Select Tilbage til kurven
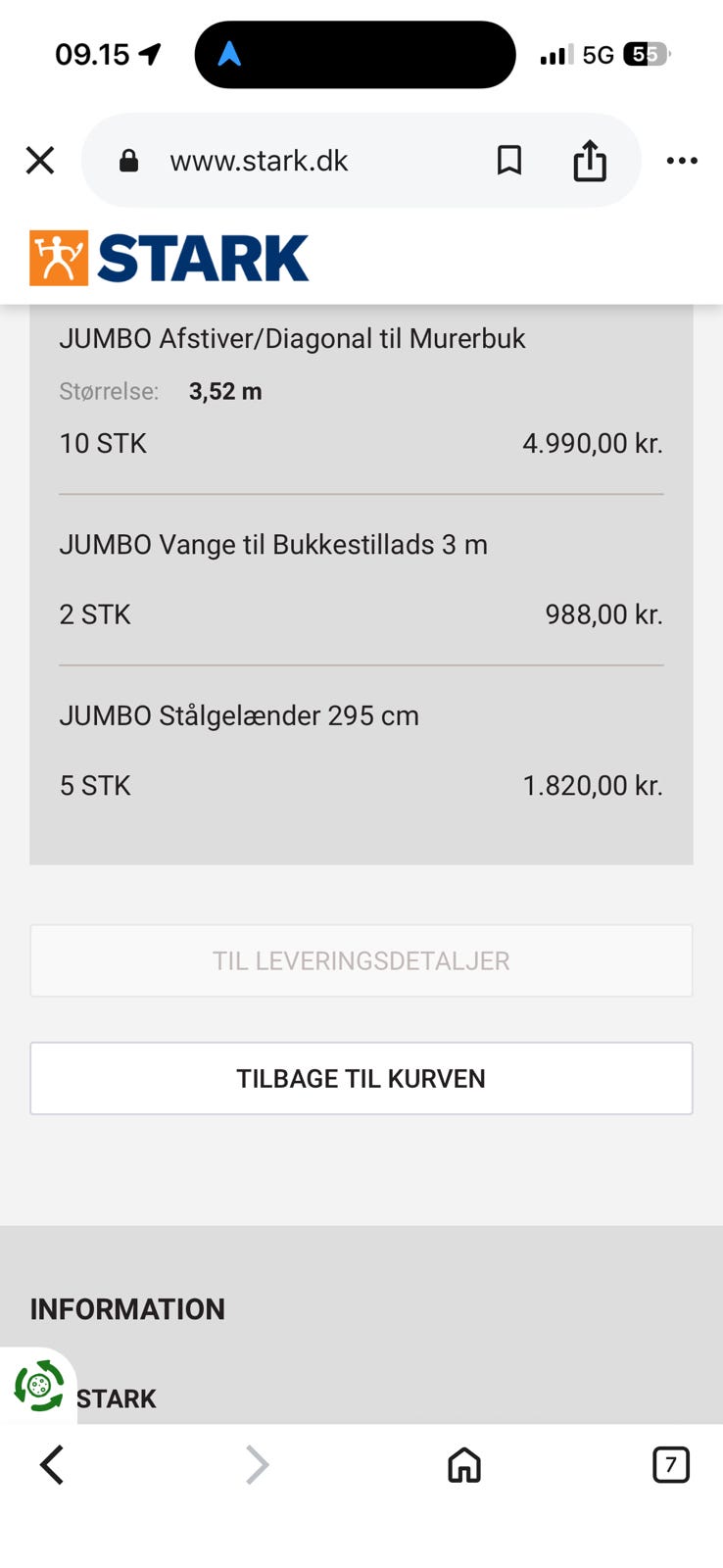Viewport: 723px width, 1568px height. pos(361,1078)
